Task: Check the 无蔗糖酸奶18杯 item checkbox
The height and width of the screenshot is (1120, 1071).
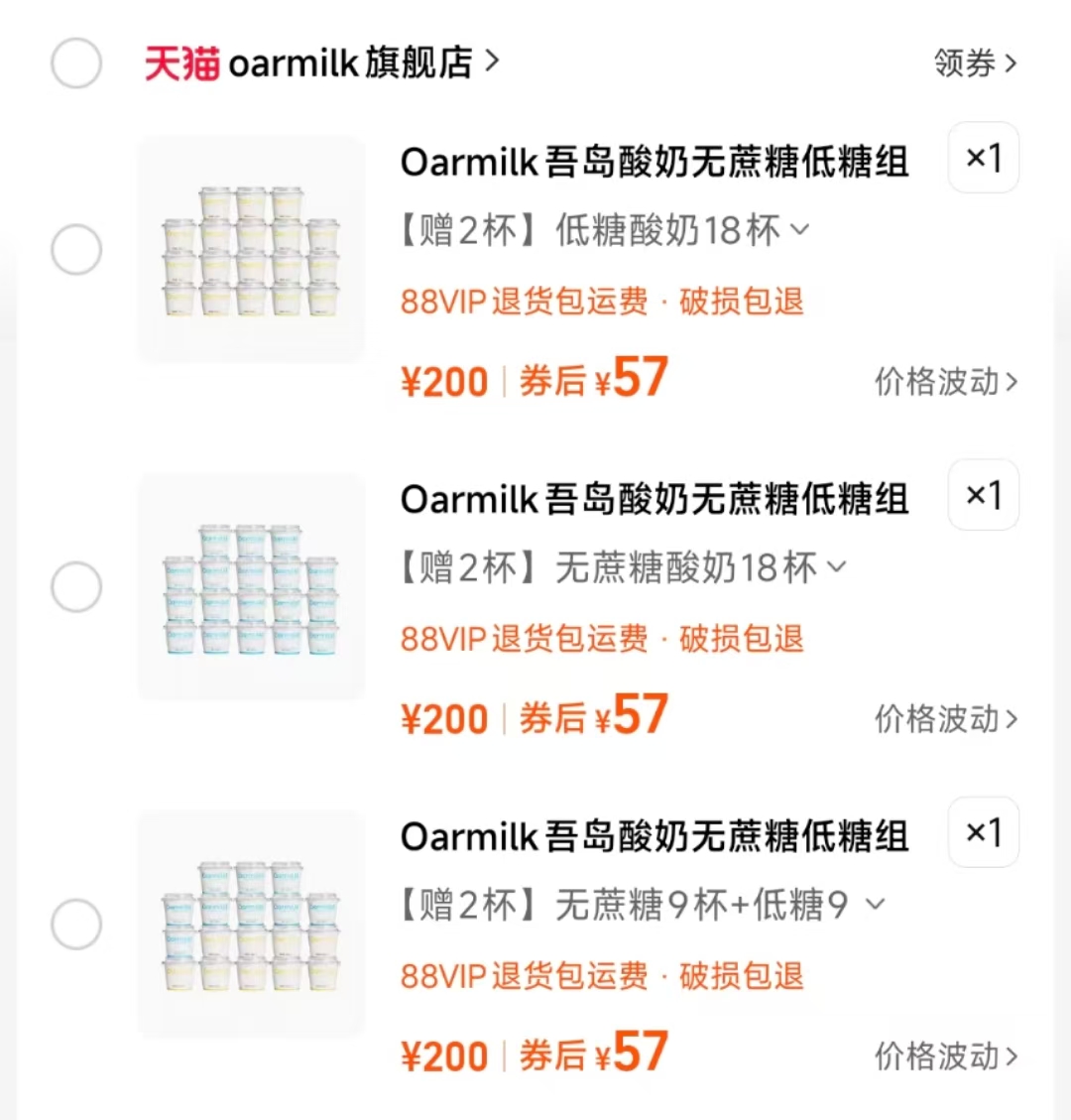Action: pyautogui.click(x=76, y=586)
